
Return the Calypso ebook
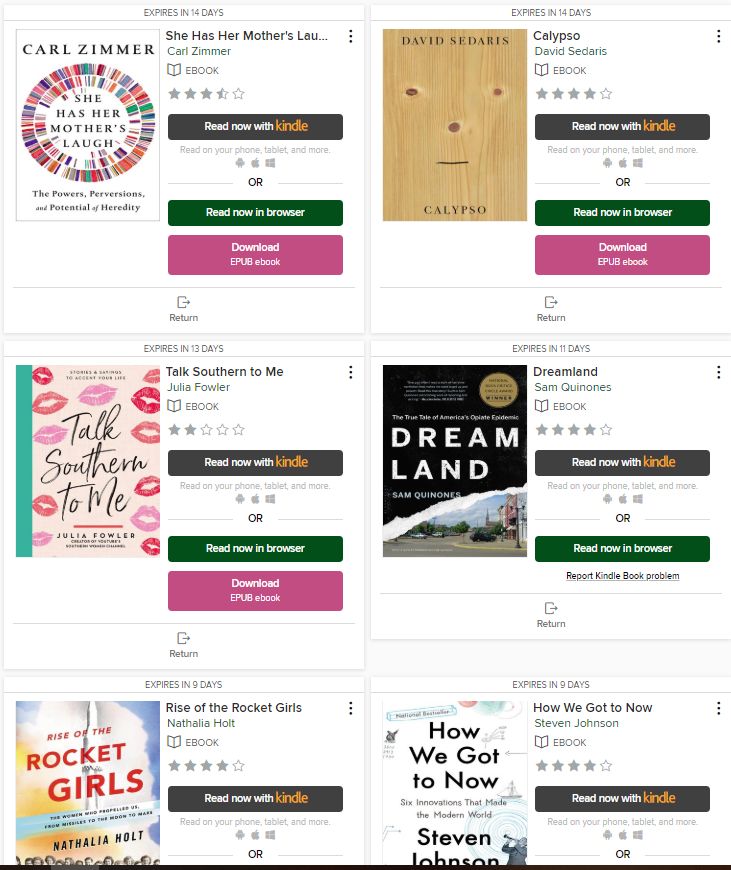click(x=551, y=308)
